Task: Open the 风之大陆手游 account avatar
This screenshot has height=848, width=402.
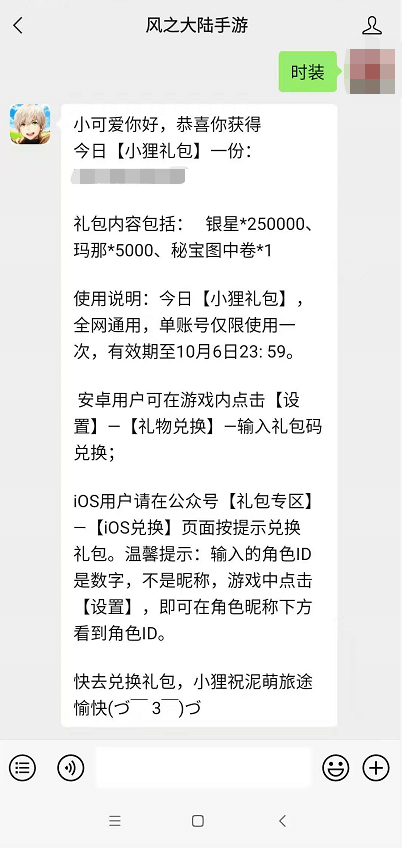Action: coord(30,124)
